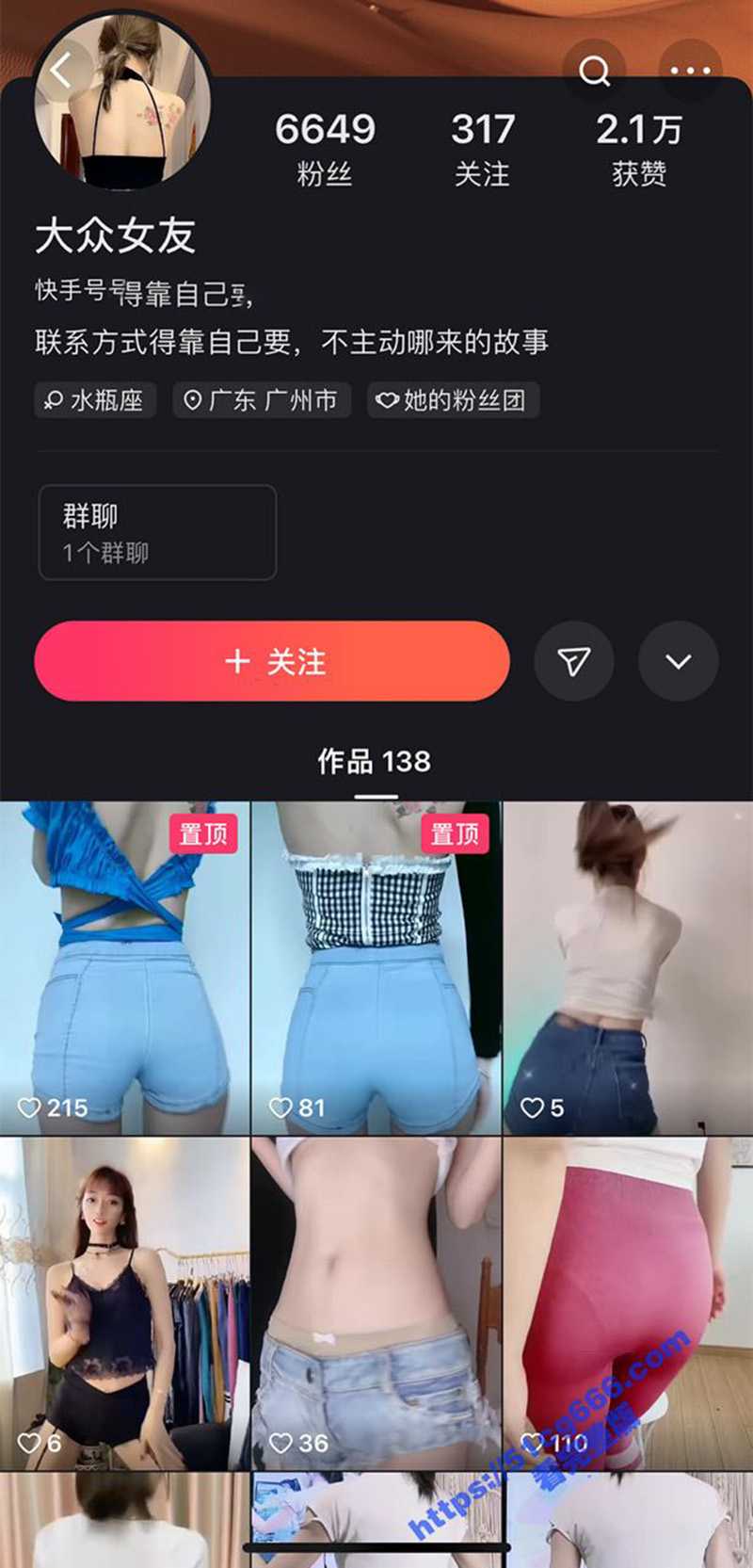Open the 群聊 group chat card

point(157,532)
